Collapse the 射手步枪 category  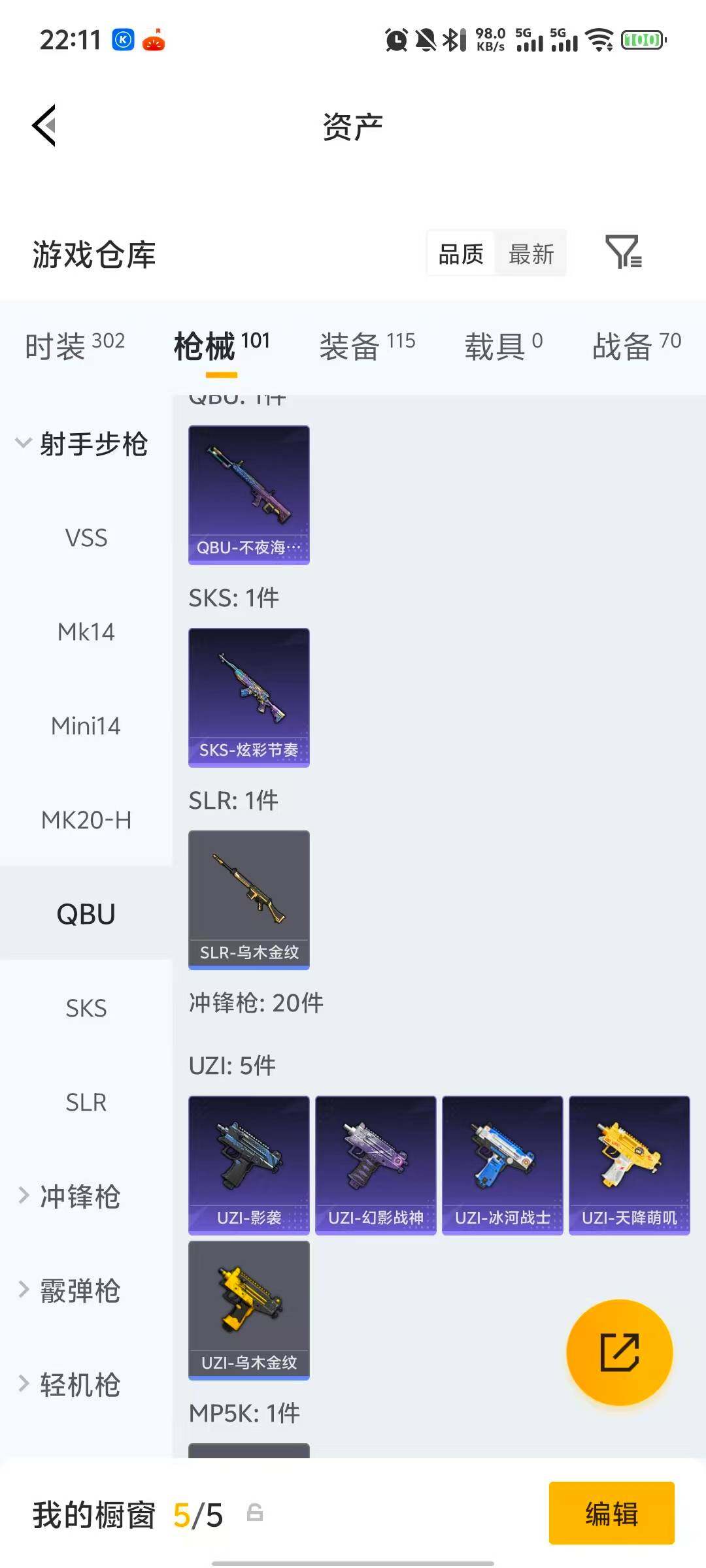coord(94,443)
